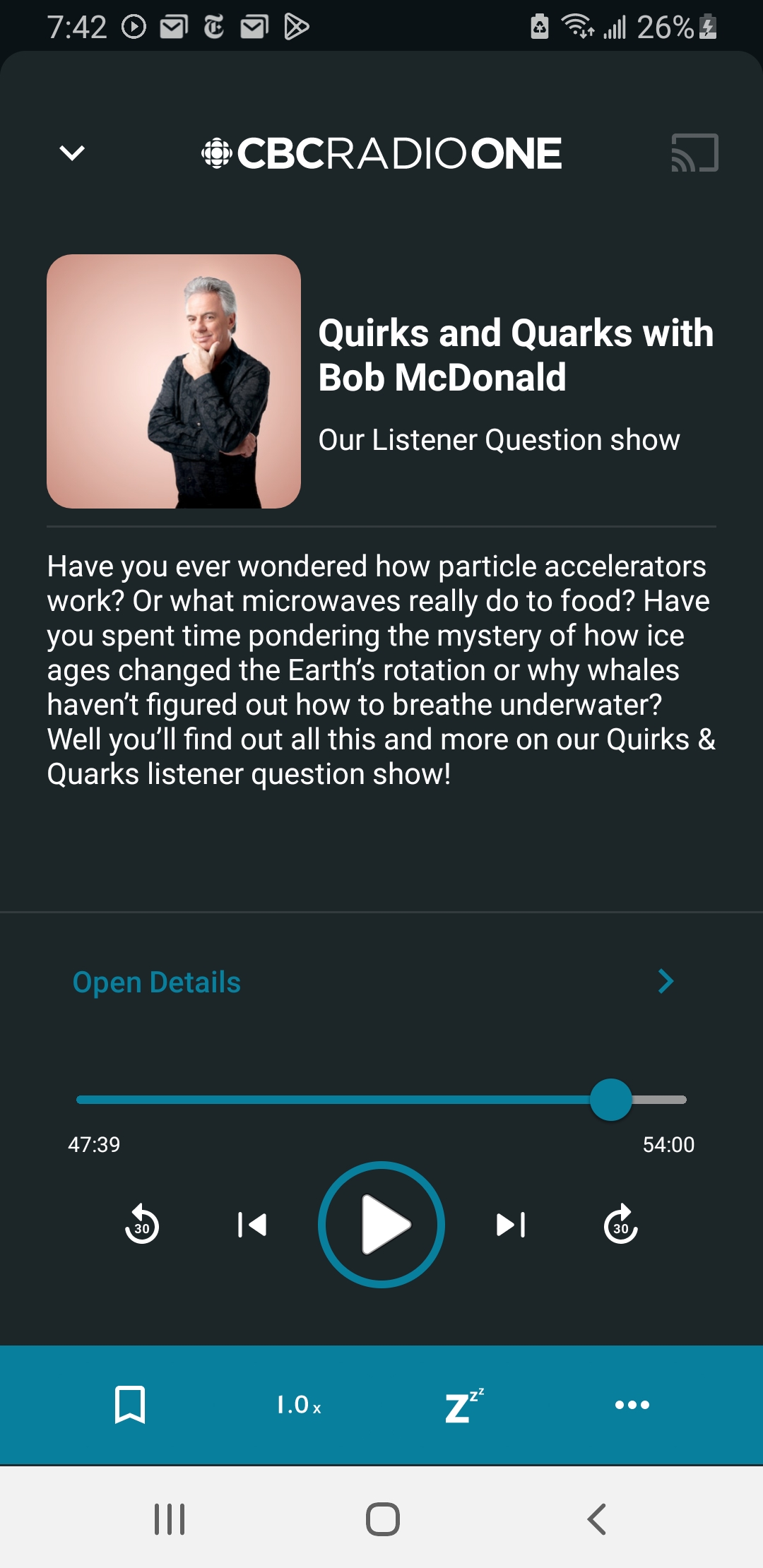Skip to the previous track
Viewport: 763px width, 1568px height.
(252, 1225)
